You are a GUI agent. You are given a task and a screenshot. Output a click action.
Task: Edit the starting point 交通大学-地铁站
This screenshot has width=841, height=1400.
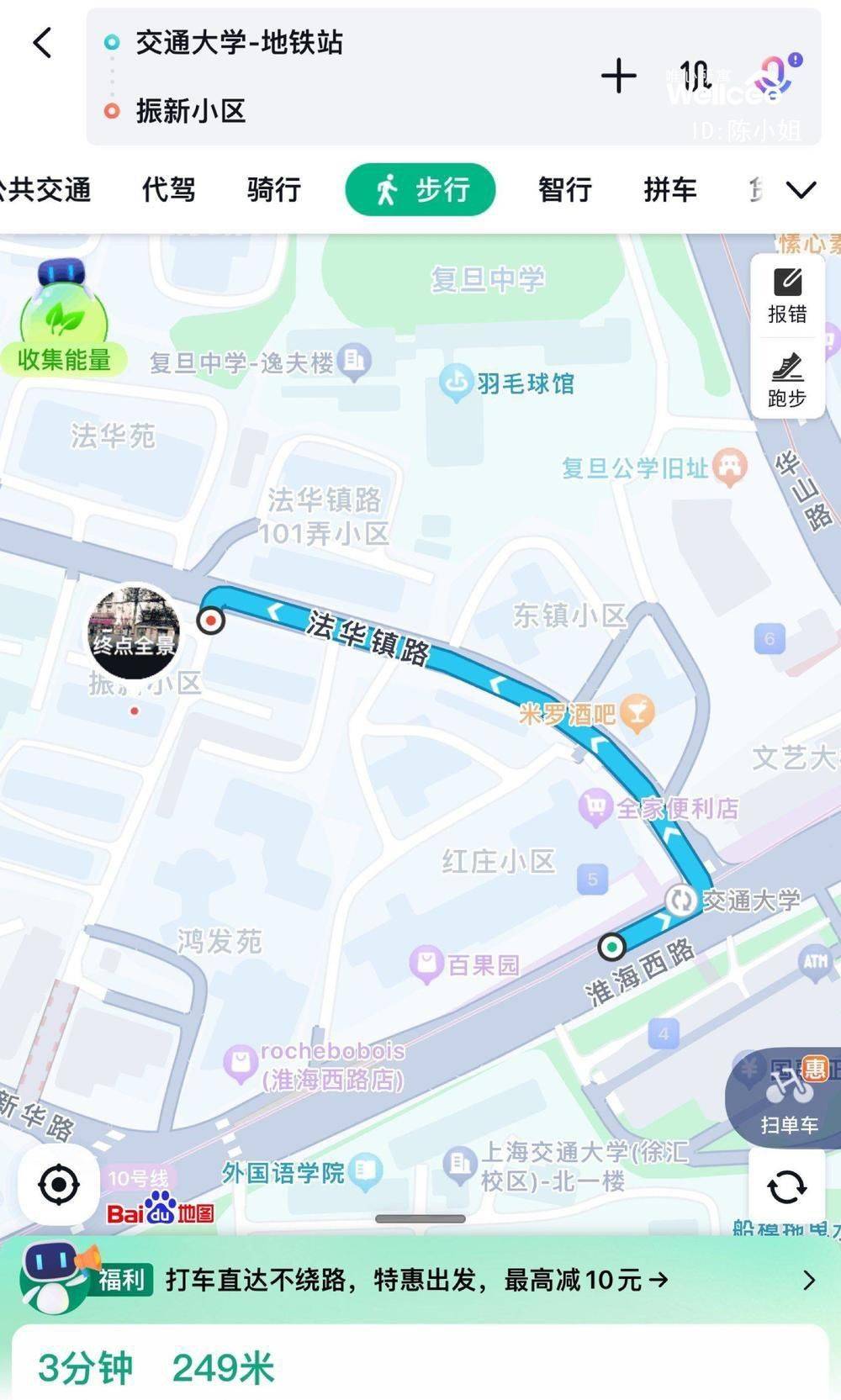(239, 42)
